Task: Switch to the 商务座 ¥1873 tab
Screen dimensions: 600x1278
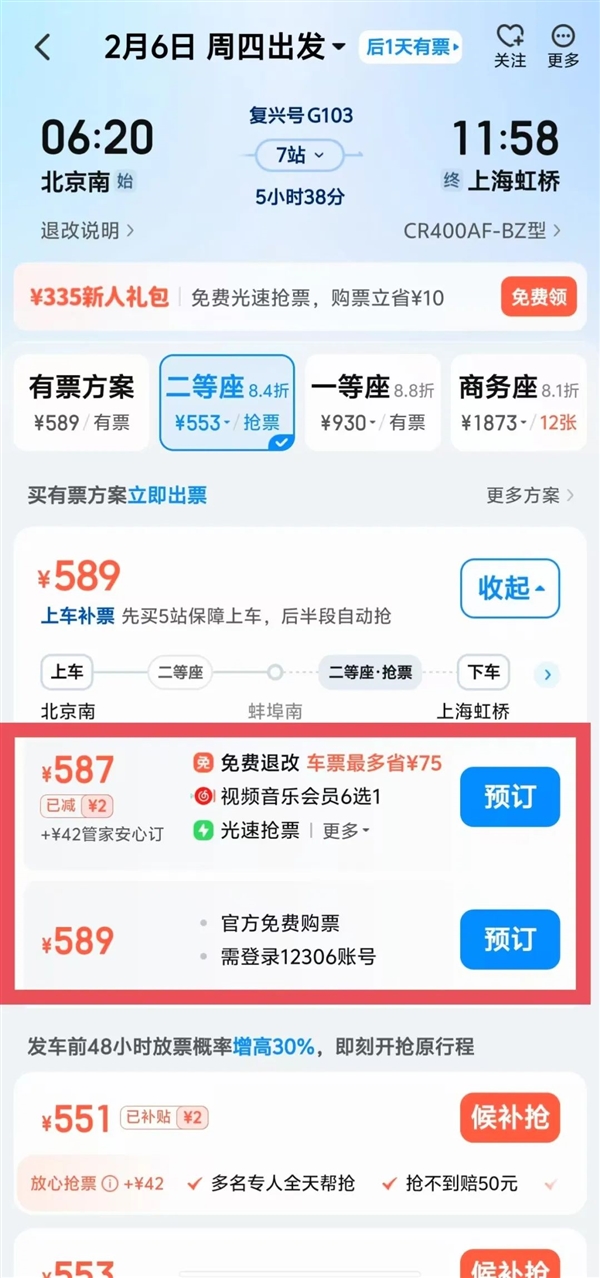Action: tap(518, 403)
